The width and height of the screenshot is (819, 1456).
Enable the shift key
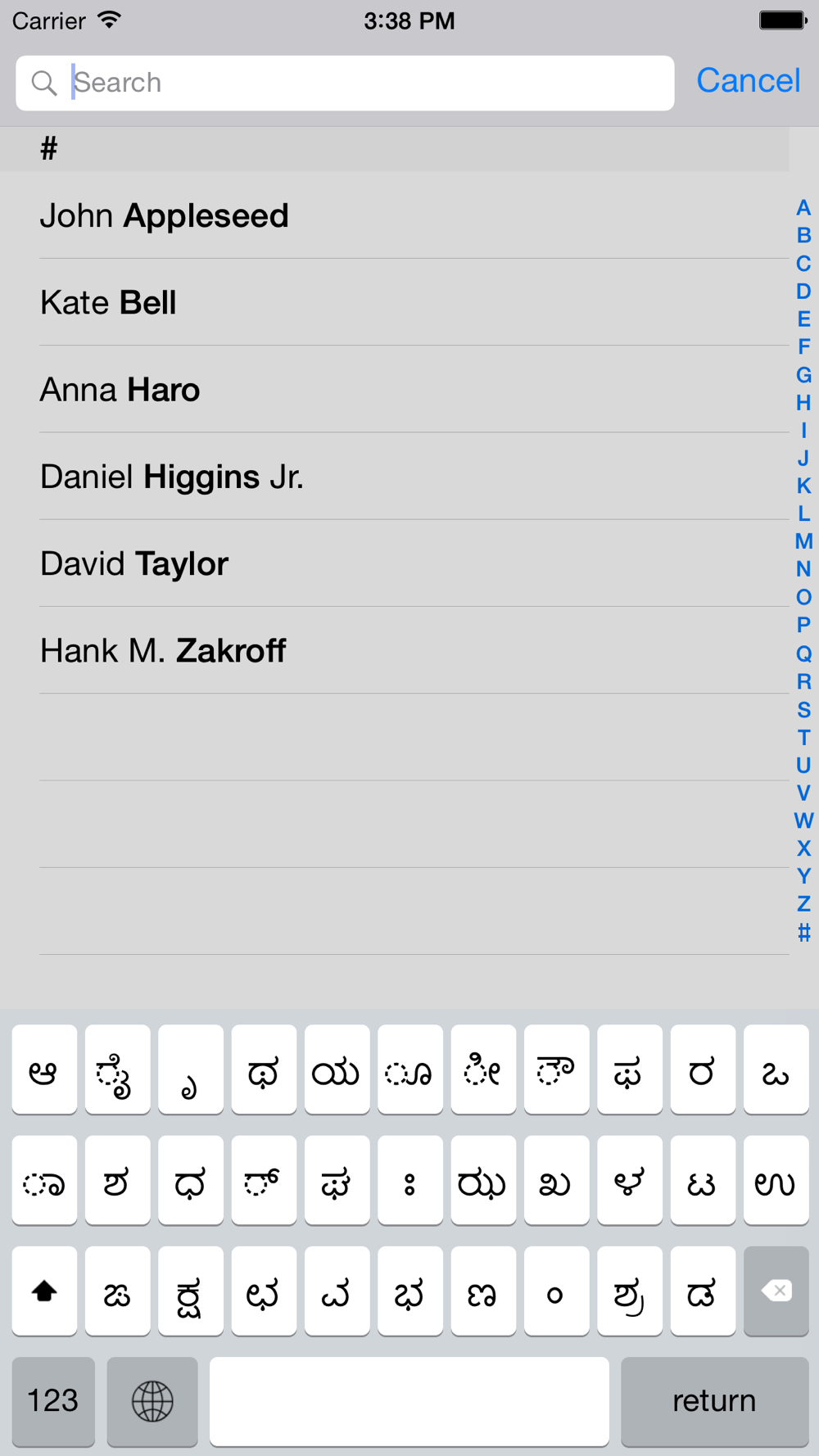pos(44,1291)
